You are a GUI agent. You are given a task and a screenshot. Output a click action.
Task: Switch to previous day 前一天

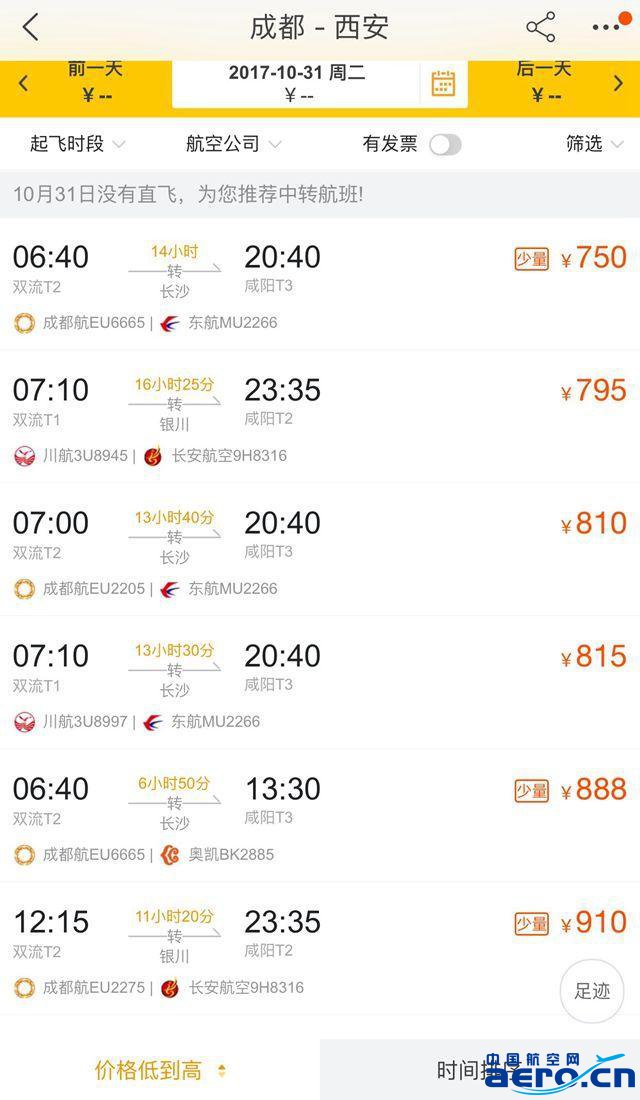(85, 83)
